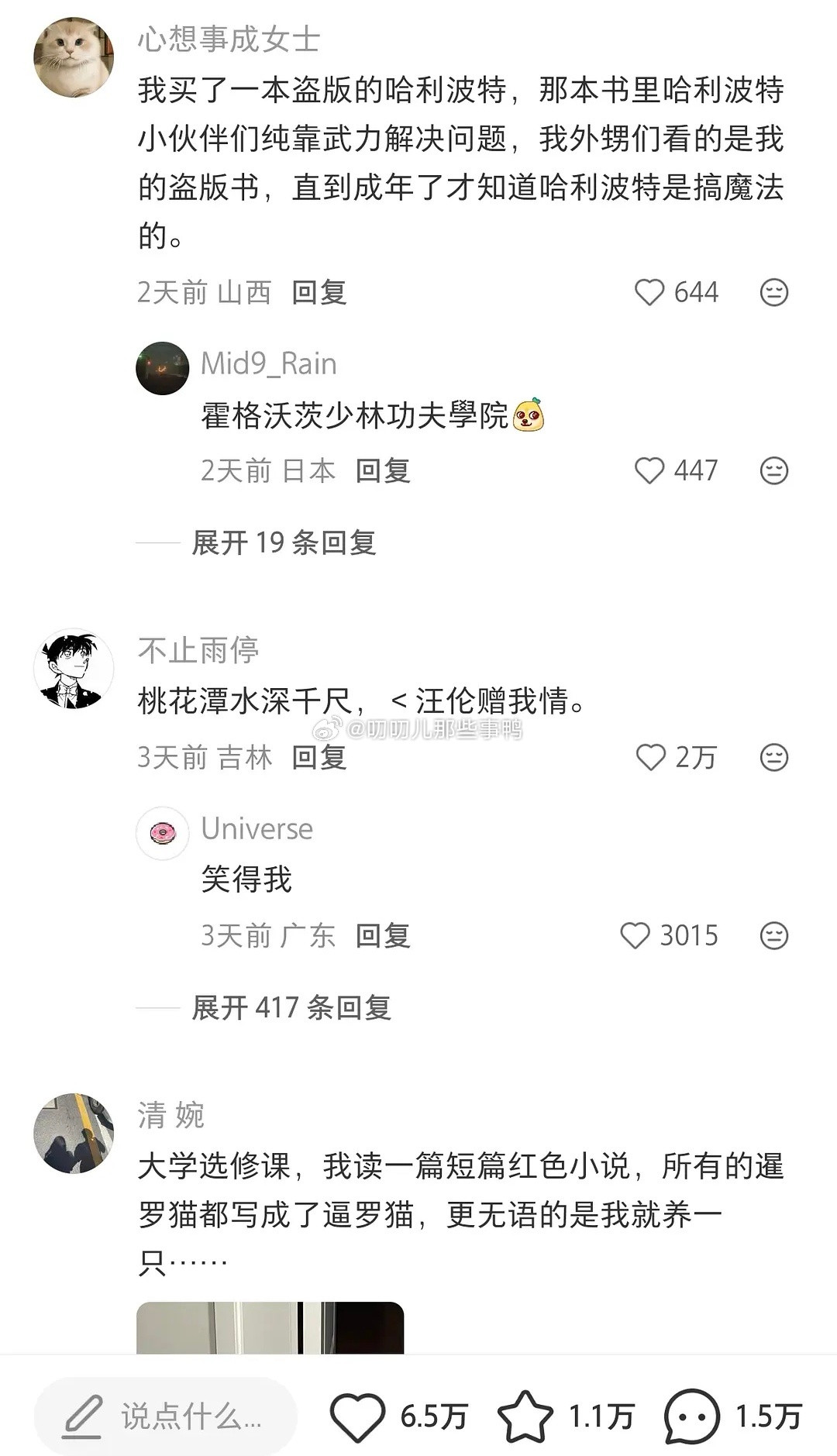Open the emoji face beside 2万 likes
The width and height of the screenshot is (837, 1456).
pyautogui.click(x=771, y=759)
